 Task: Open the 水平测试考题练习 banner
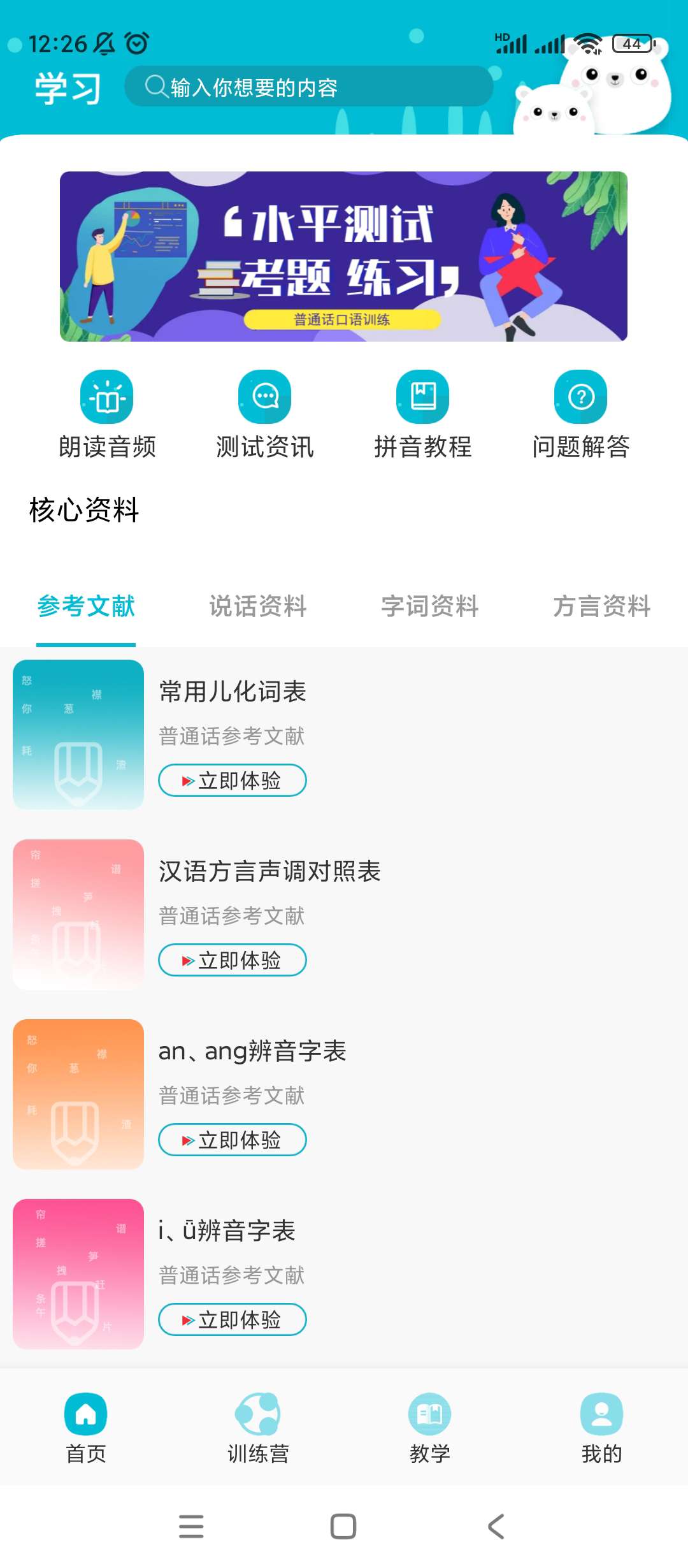[343, 256]
